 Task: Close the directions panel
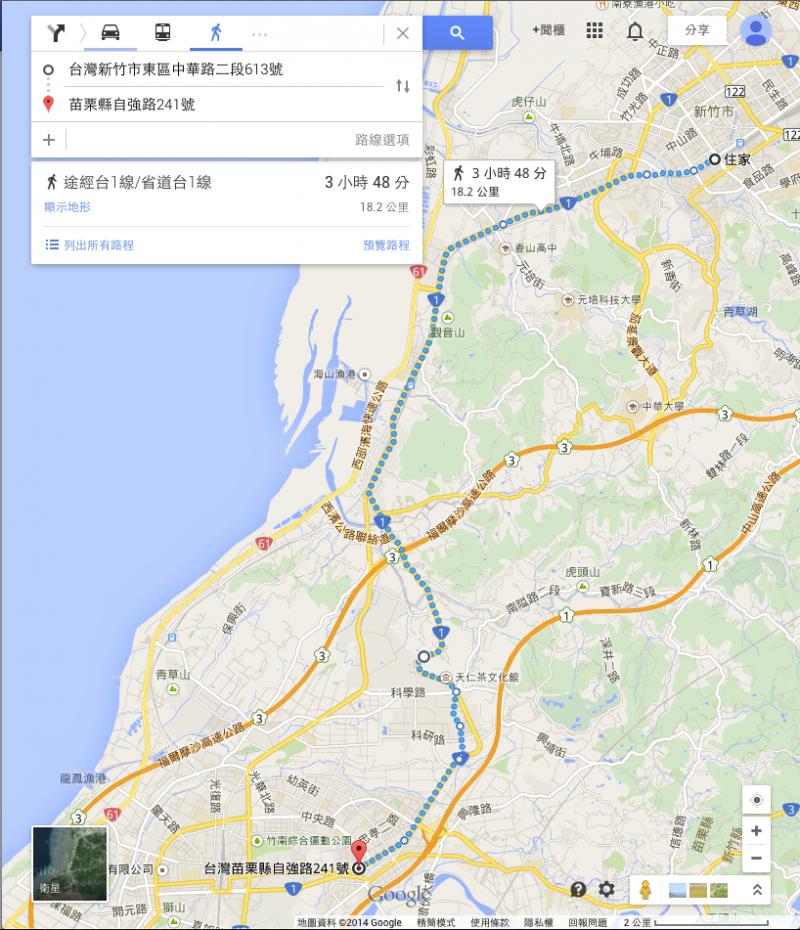[x=402, y=33]
